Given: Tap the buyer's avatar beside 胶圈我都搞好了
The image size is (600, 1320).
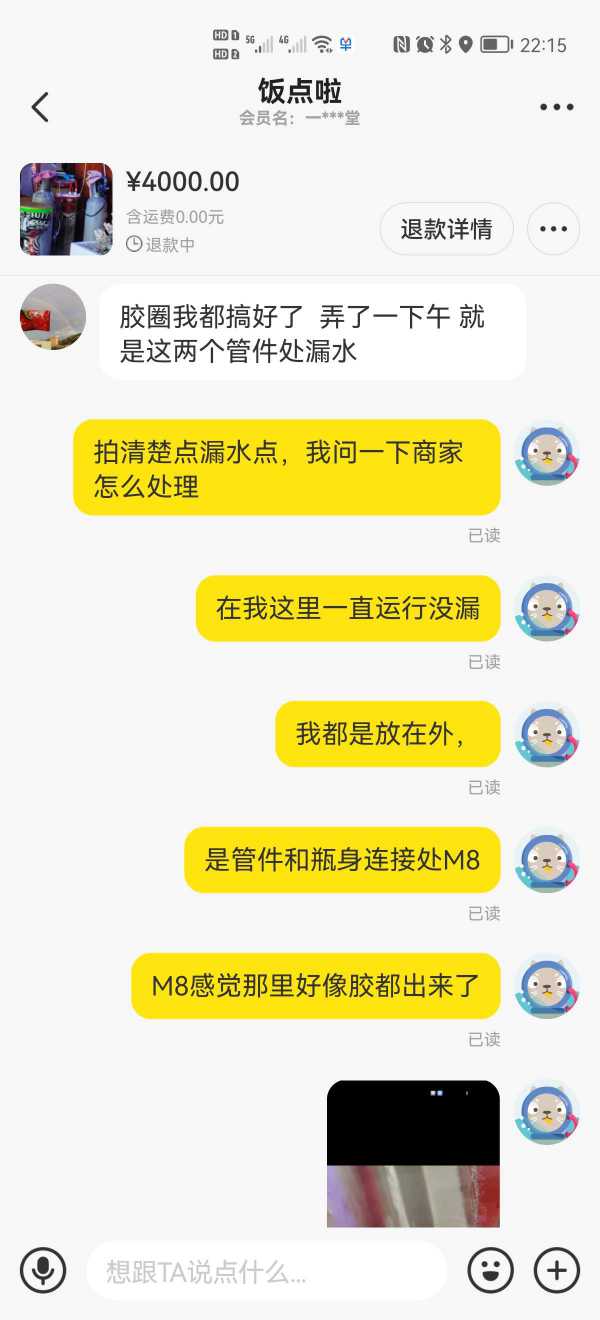Looking at the screenshot, I should (53, 317).
